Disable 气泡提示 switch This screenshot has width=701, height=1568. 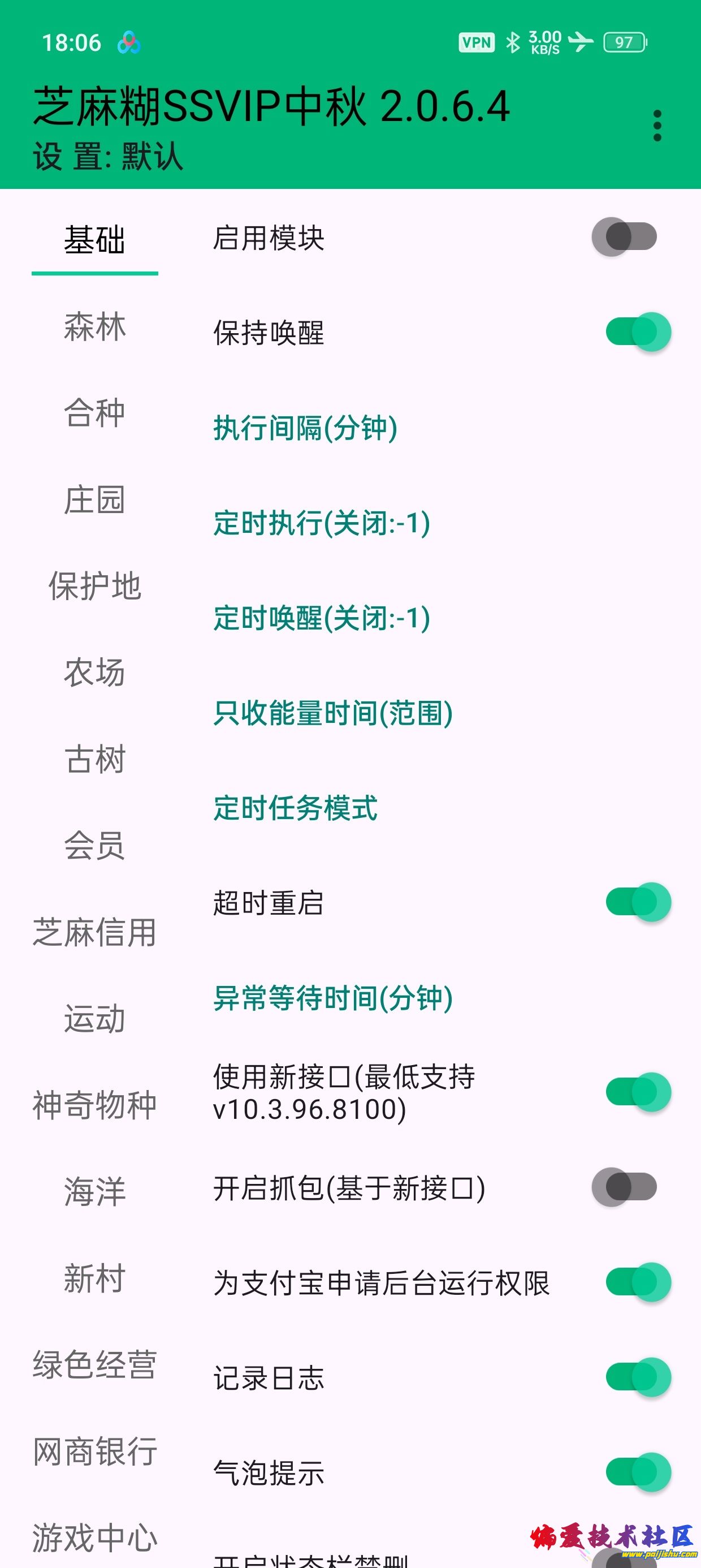point(637,1472)
